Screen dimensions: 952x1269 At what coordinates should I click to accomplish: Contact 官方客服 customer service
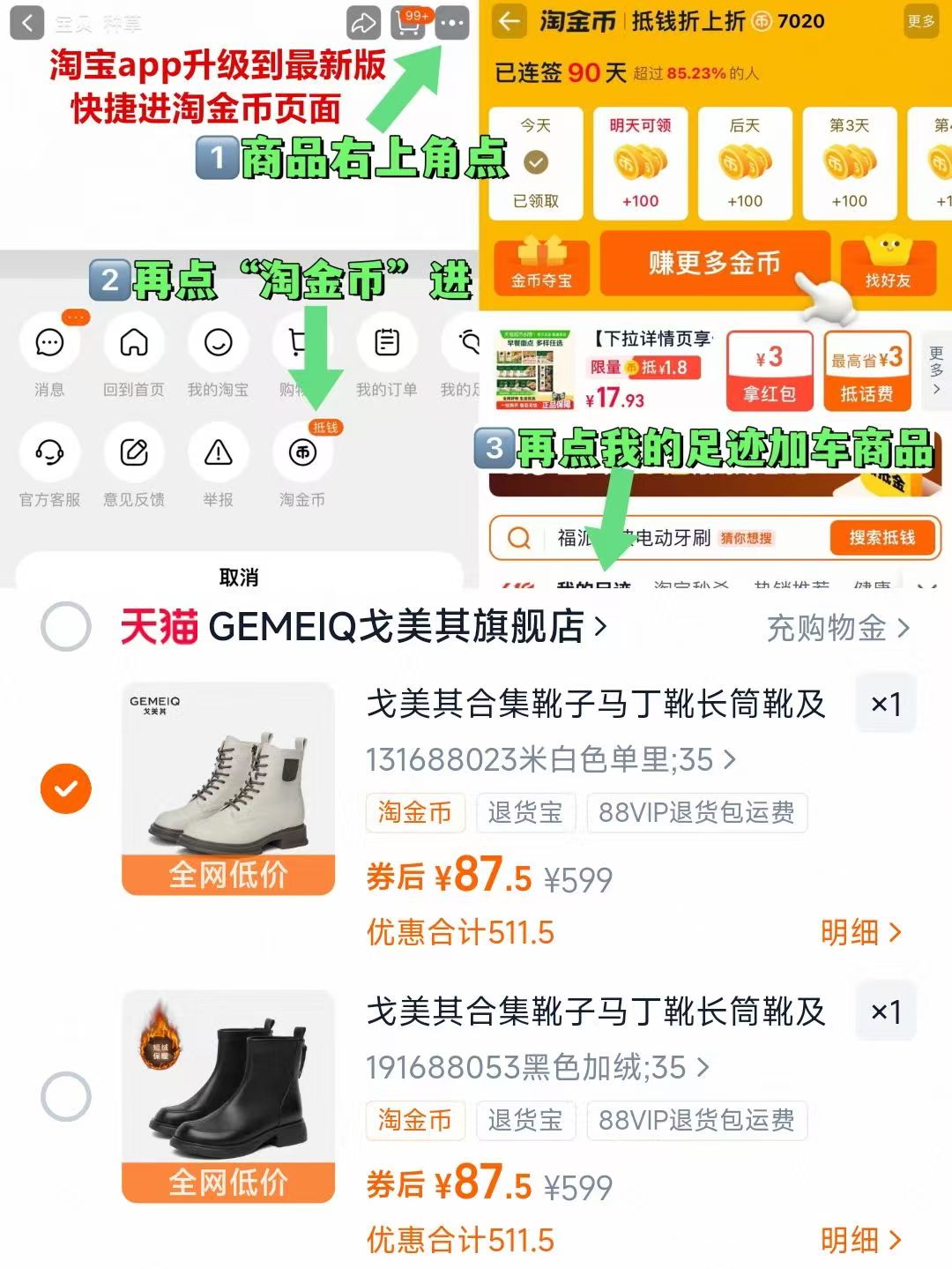point(50,454)
